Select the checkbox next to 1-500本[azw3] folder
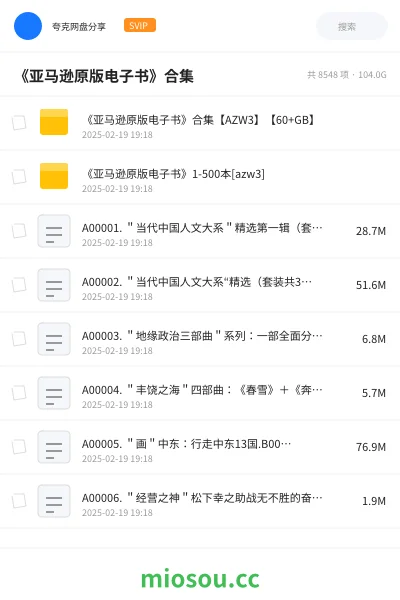This screenshot has height=600, width=400. point(19,177)
